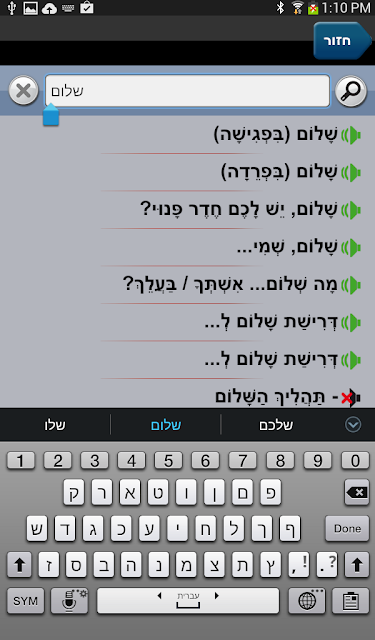Clear the search text with the X

point(23,91)
